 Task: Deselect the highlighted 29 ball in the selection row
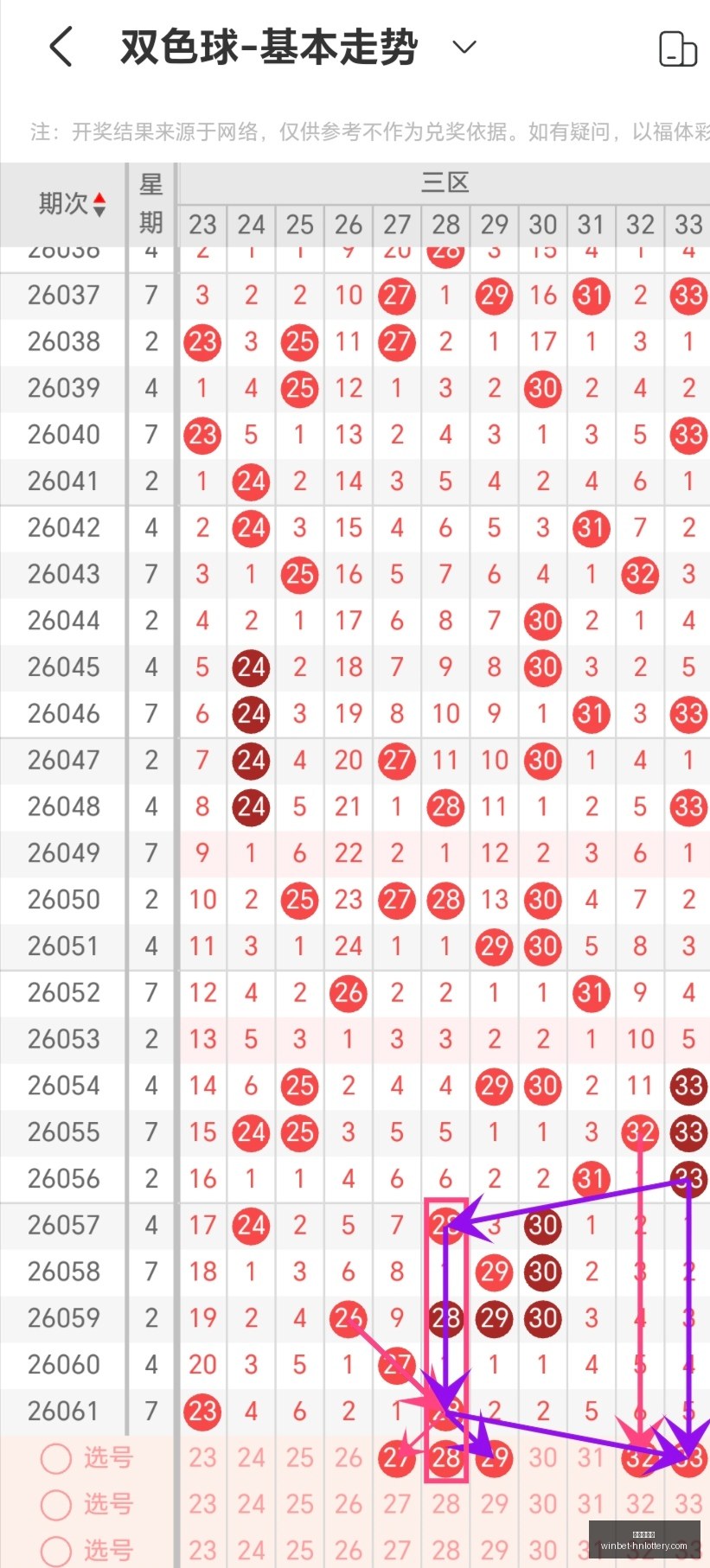494,1458
